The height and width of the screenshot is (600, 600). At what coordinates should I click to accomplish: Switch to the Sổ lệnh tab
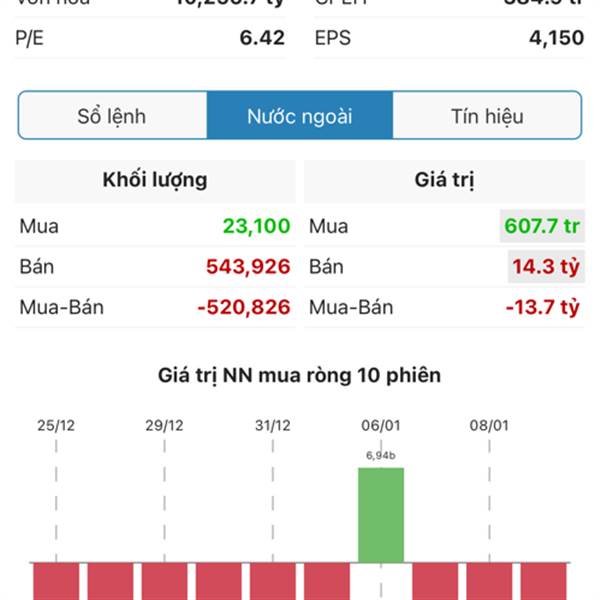(x=112, y=116)
